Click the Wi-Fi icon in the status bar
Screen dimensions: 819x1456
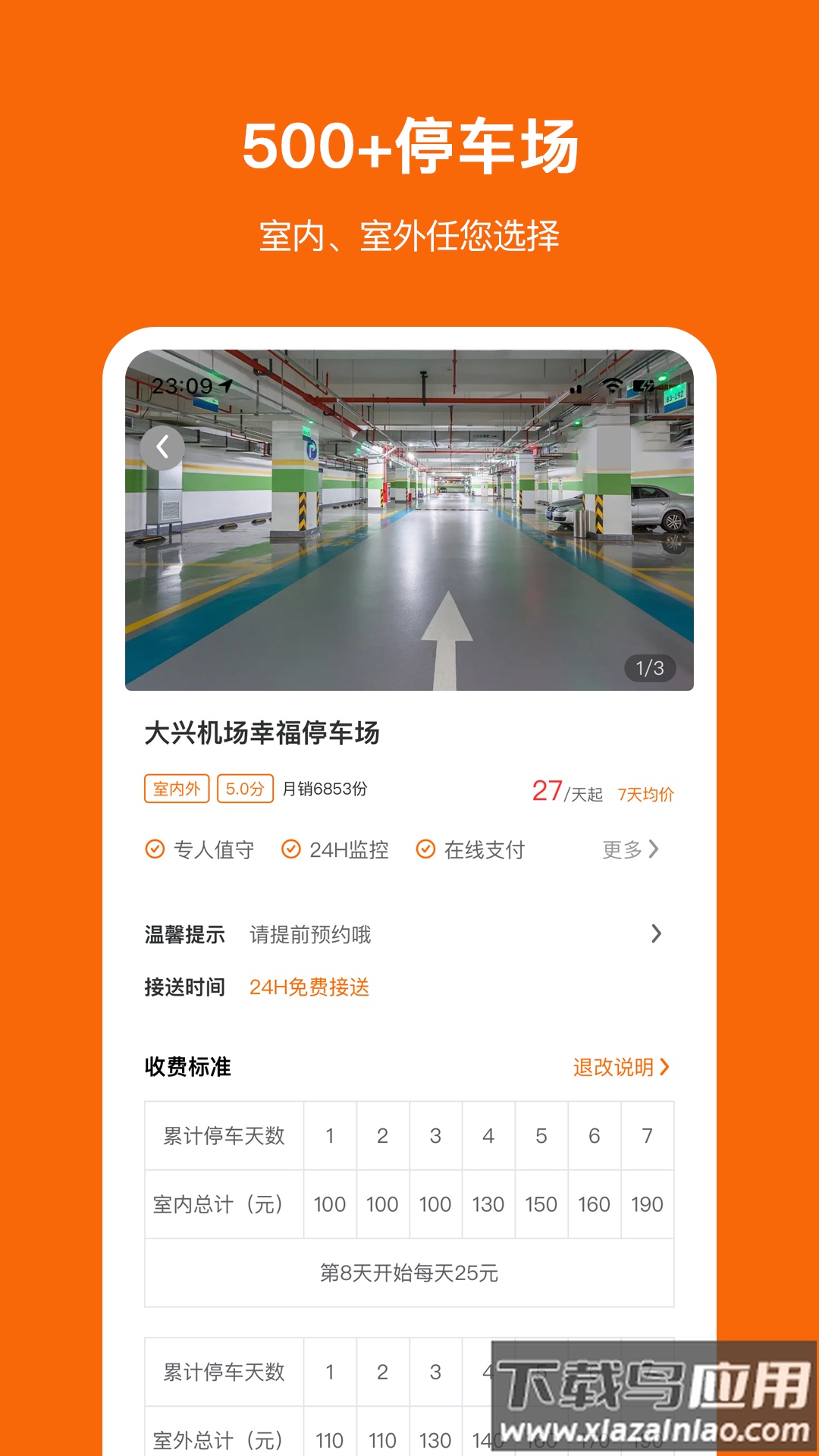click(x=614, y=385)
